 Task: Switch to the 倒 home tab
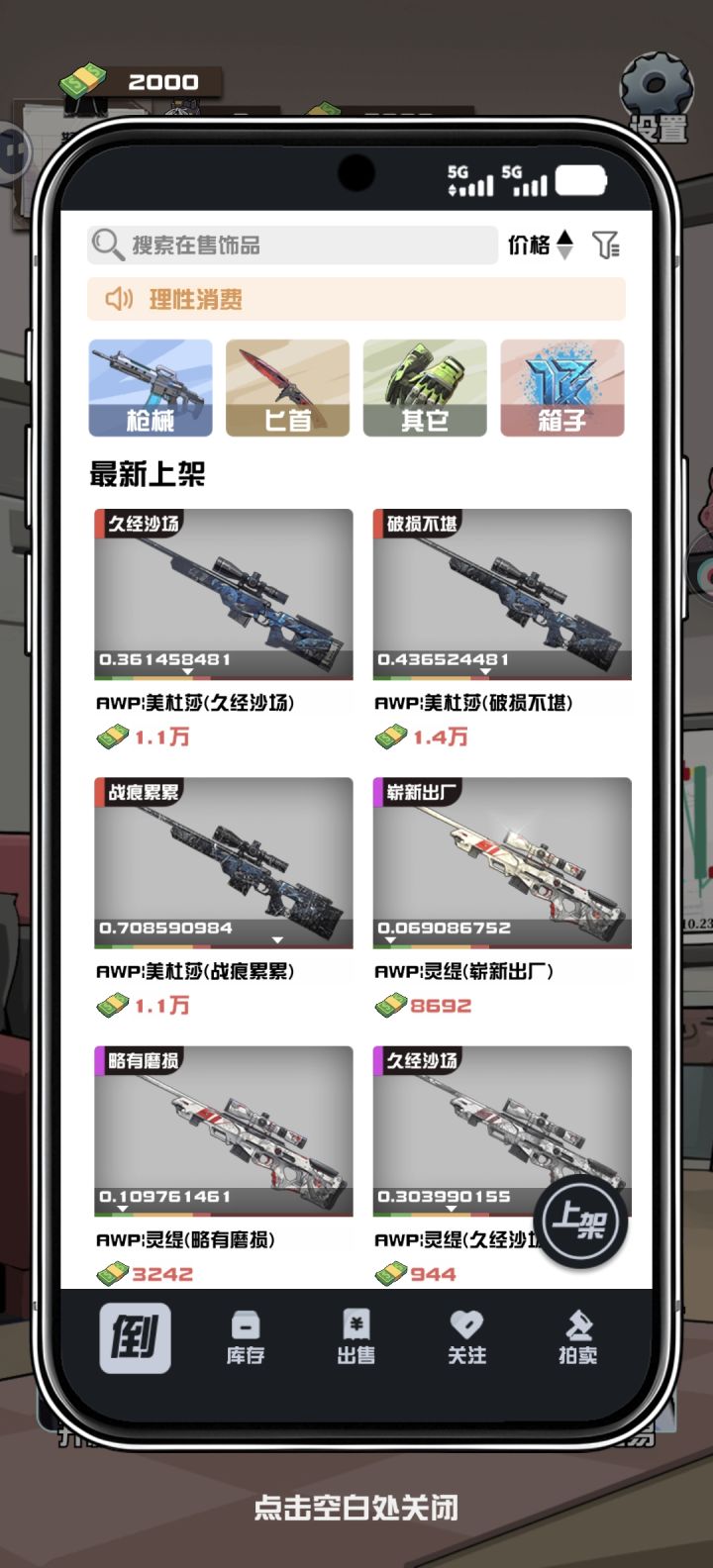(x=135, y=1338)
